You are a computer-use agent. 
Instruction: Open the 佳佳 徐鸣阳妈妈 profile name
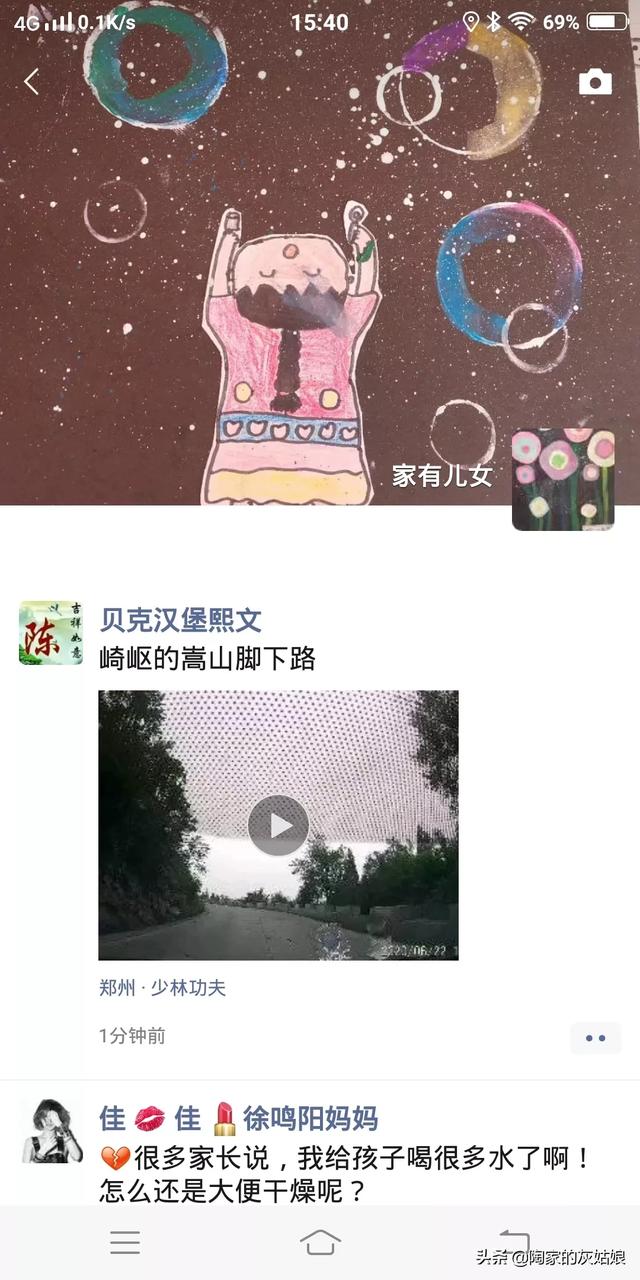click(x=238, y=1118)
